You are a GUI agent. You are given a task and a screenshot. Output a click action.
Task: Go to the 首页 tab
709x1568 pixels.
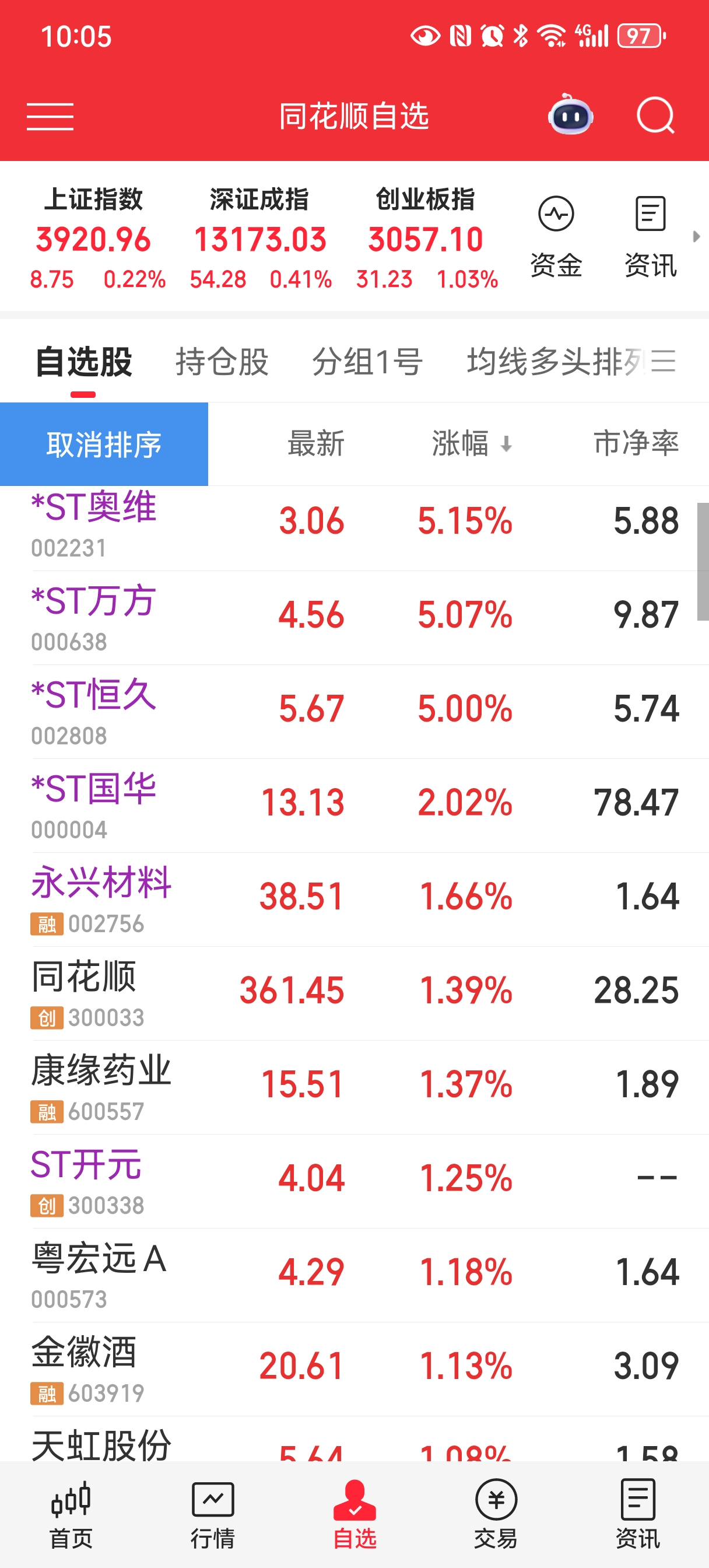tap(71, 1514)
